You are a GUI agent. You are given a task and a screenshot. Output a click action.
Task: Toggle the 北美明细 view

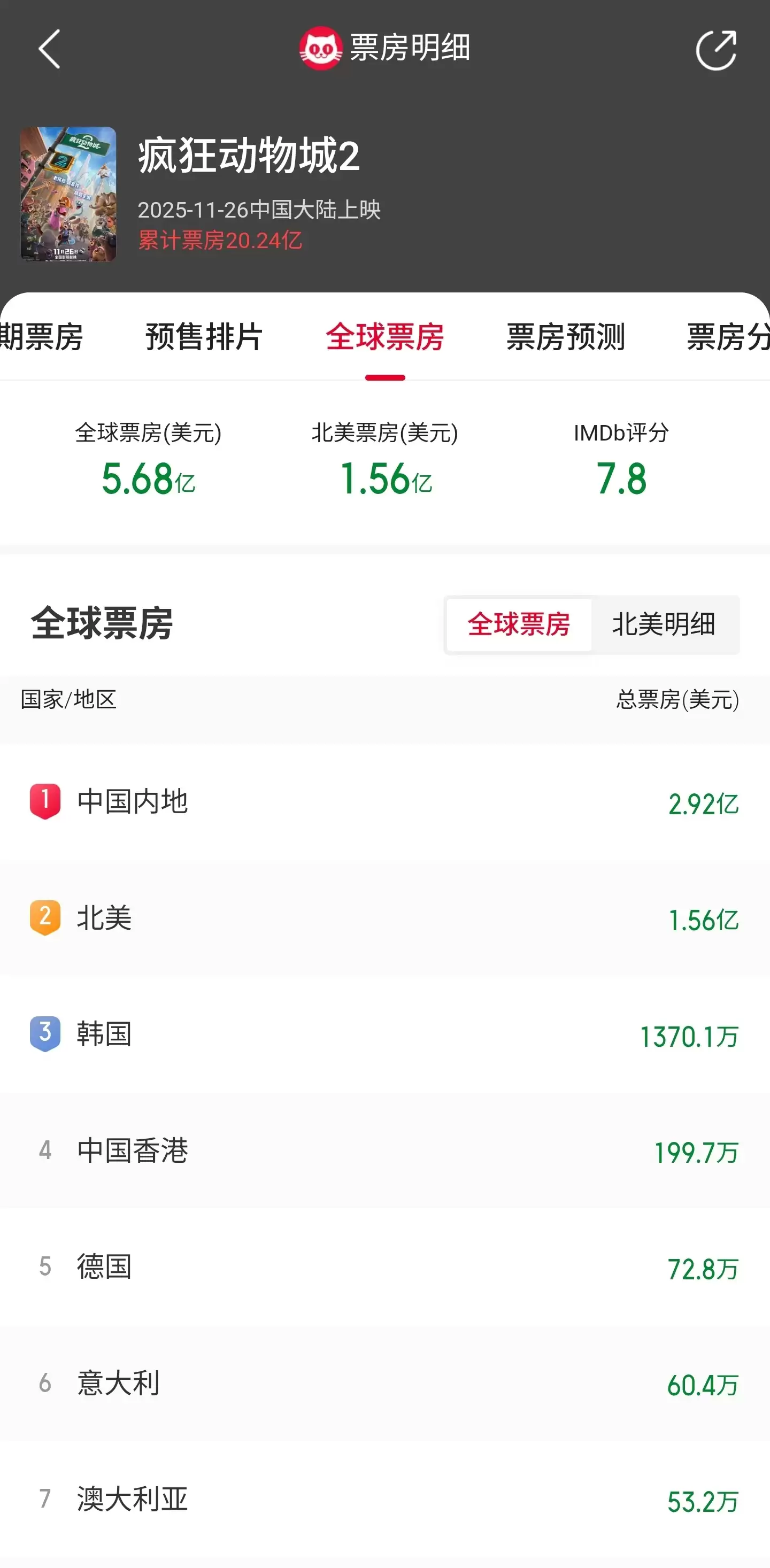[665, 624]
